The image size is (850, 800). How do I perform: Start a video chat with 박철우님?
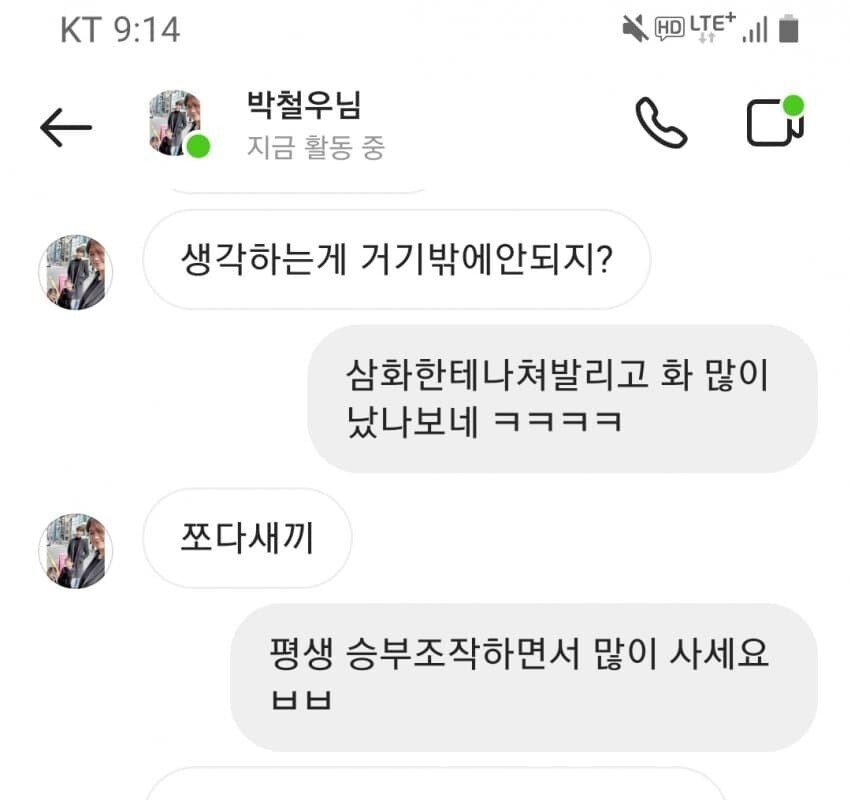point(775,122)
